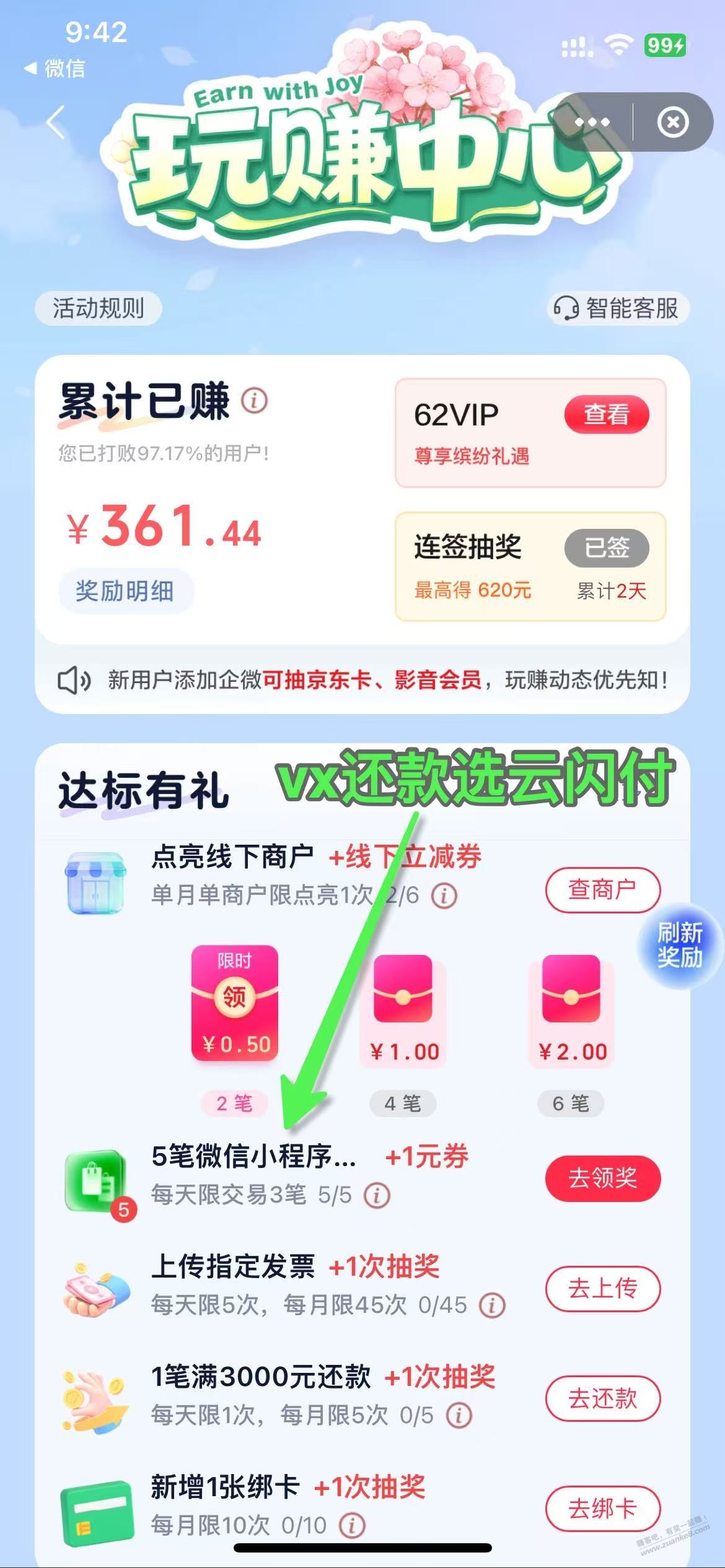Open info icon for 5笔微信小程序 task
The height and width of the screenshot is (1568, 725).
pos(377,1195)
